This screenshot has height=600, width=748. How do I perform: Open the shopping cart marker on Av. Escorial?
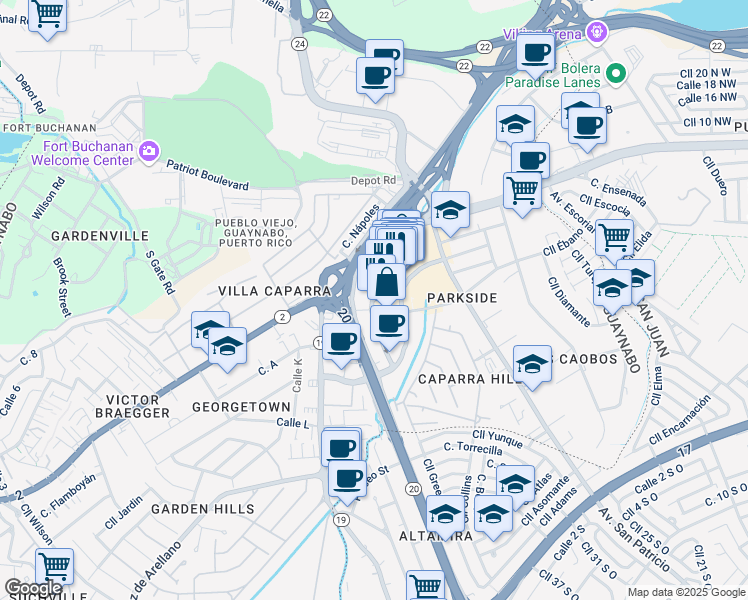[x=523, y=190]
